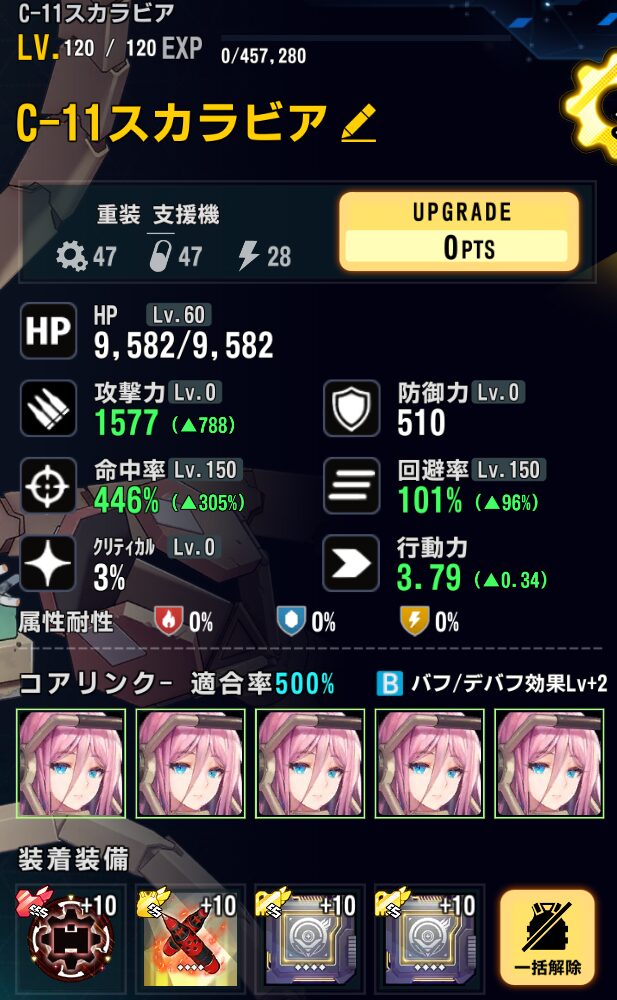The height and width of the screenshot is (1000, 617).
Task: Open the fifth core link slot
Action: (548, 763)
